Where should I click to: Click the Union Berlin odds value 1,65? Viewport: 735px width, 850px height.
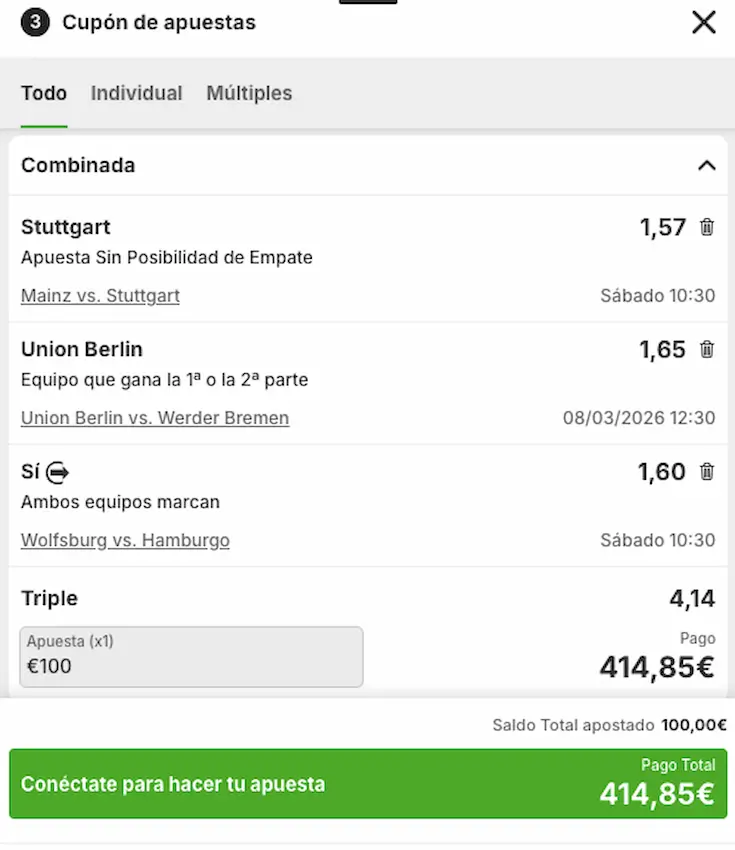(662, 349)
